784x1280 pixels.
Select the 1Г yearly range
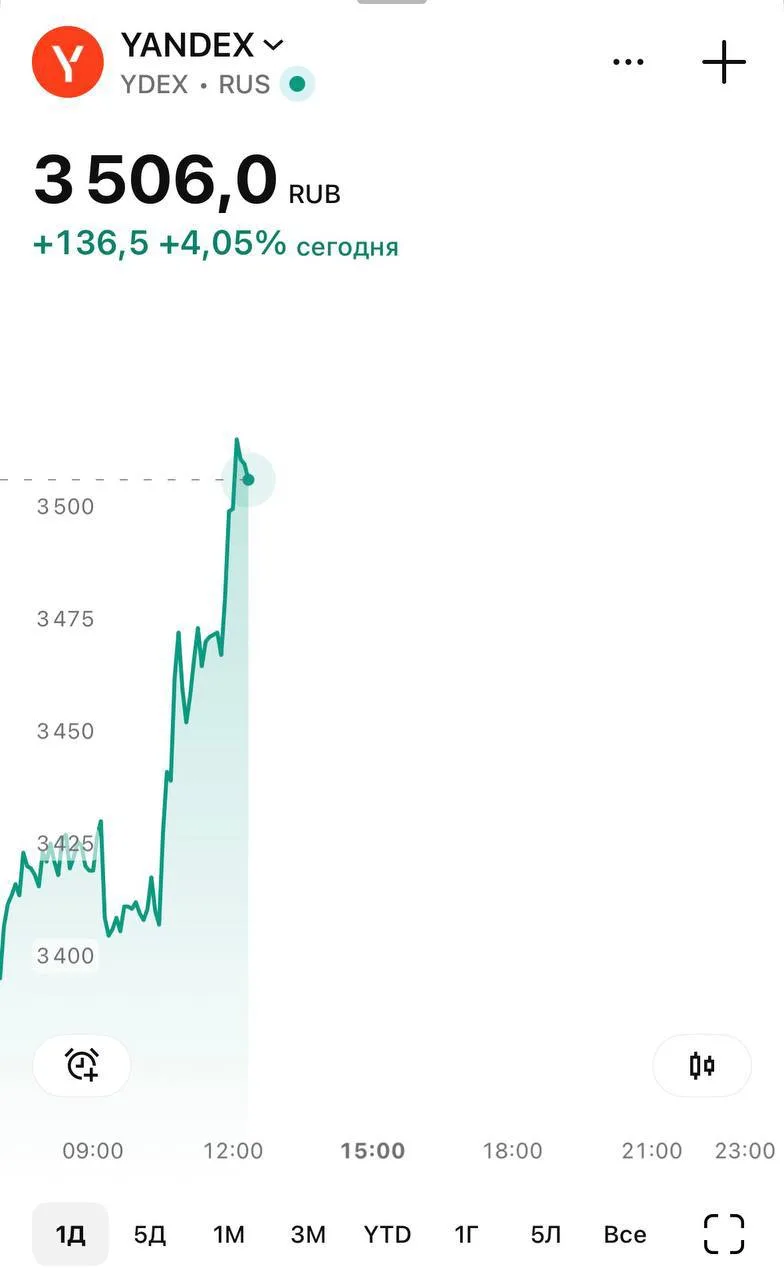tap(466, 1234)
